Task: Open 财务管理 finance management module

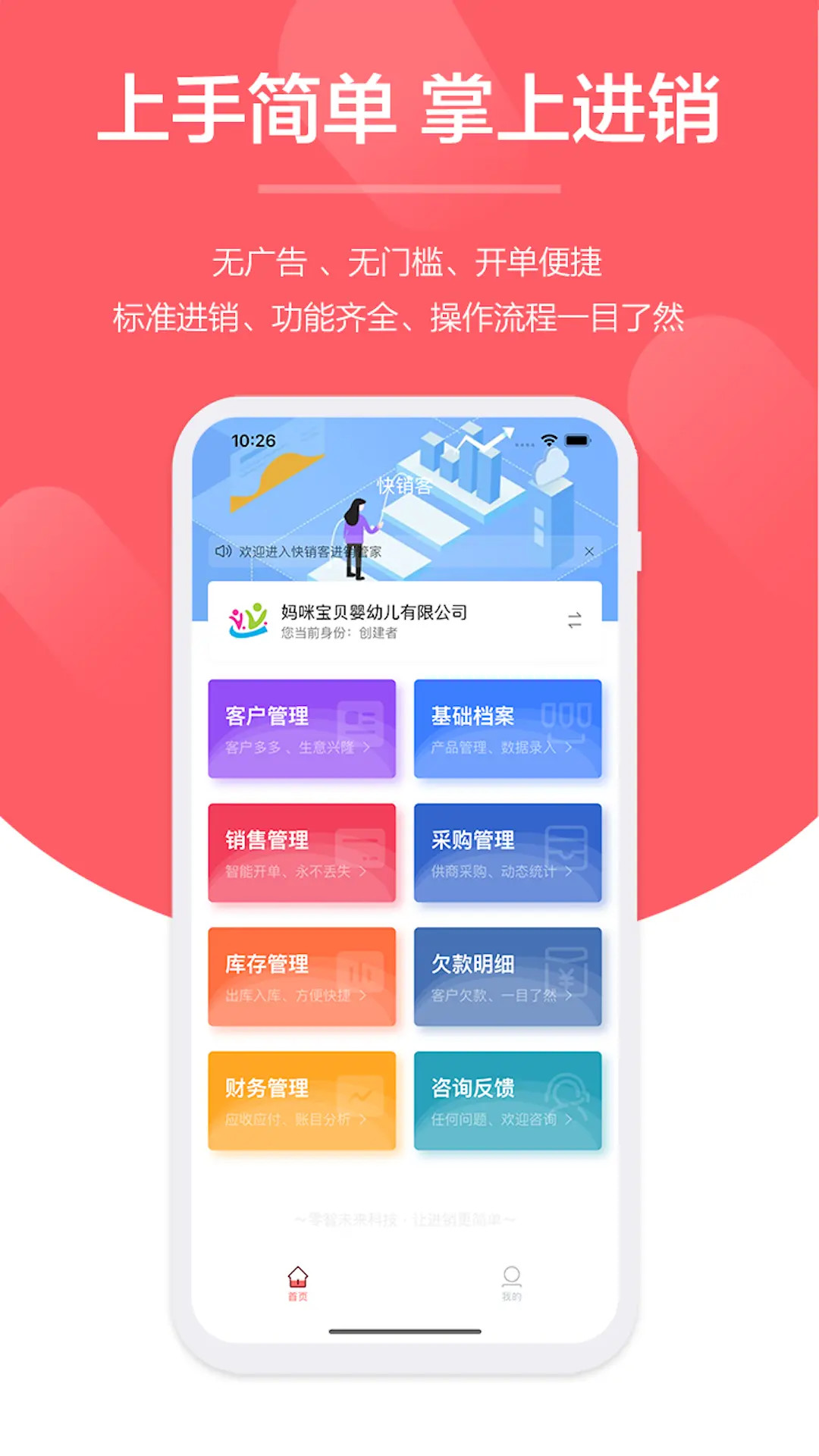Action: click(302, 1101)
